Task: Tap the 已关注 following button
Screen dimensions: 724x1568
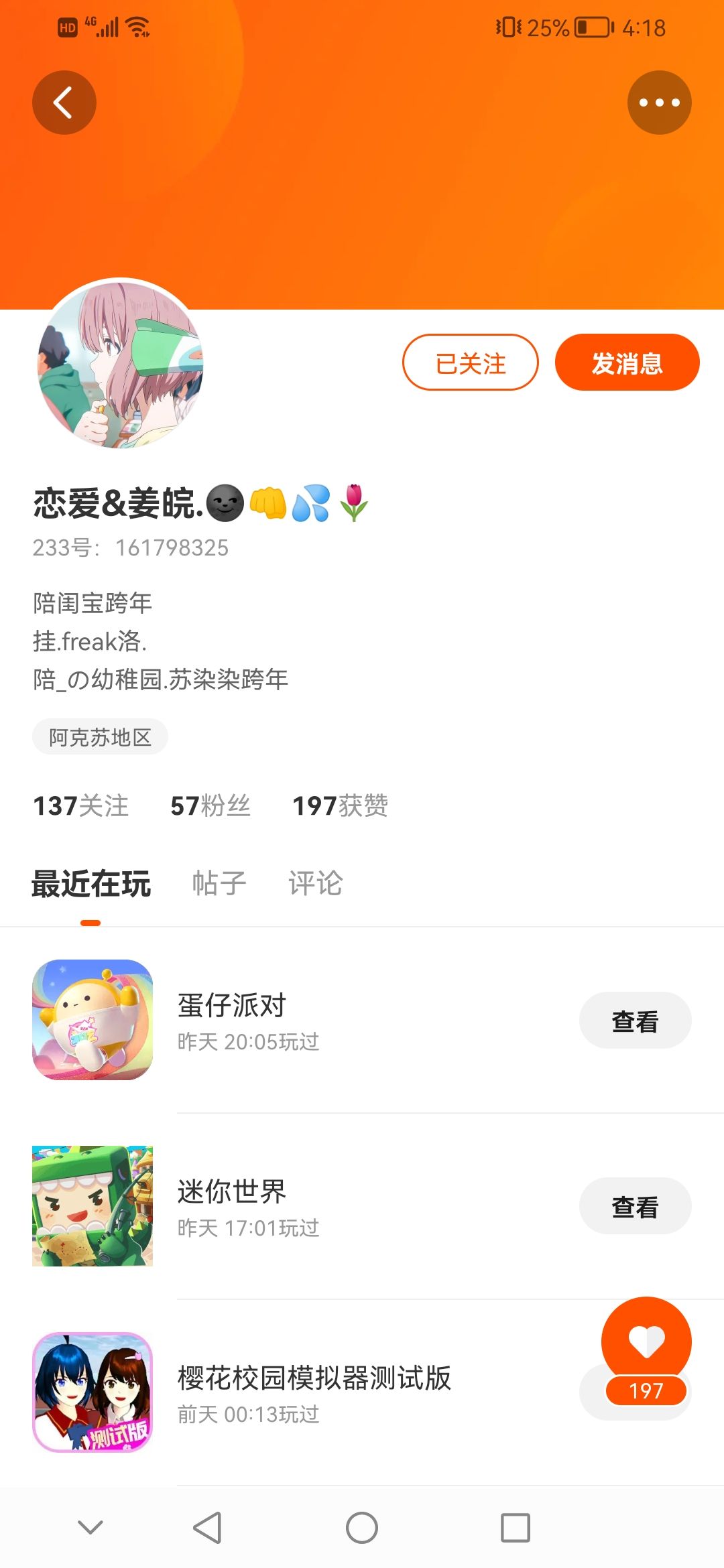Action: [470, 363]
